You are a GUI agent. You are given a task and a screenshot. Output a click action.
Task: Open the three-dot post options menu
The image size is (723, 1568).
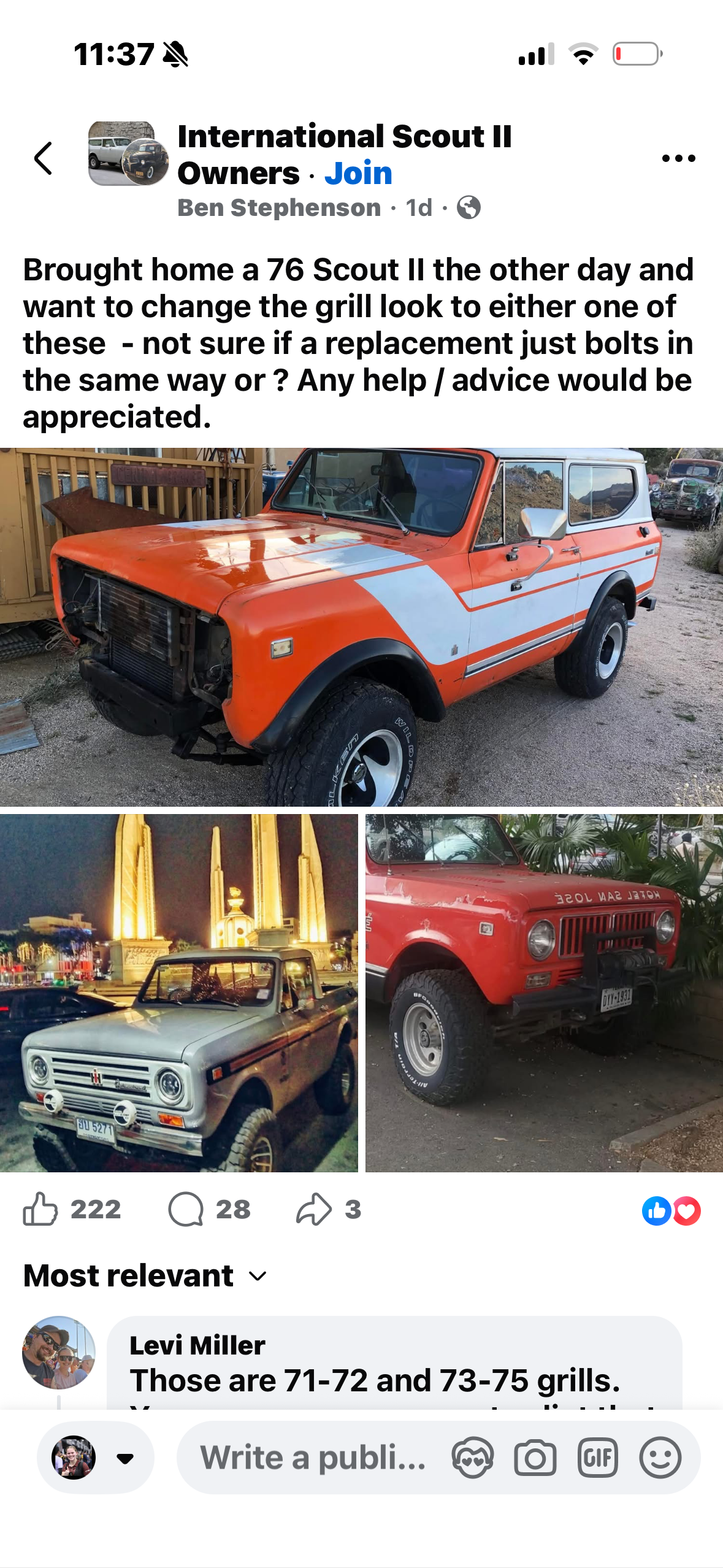click(x=678, y=158)
